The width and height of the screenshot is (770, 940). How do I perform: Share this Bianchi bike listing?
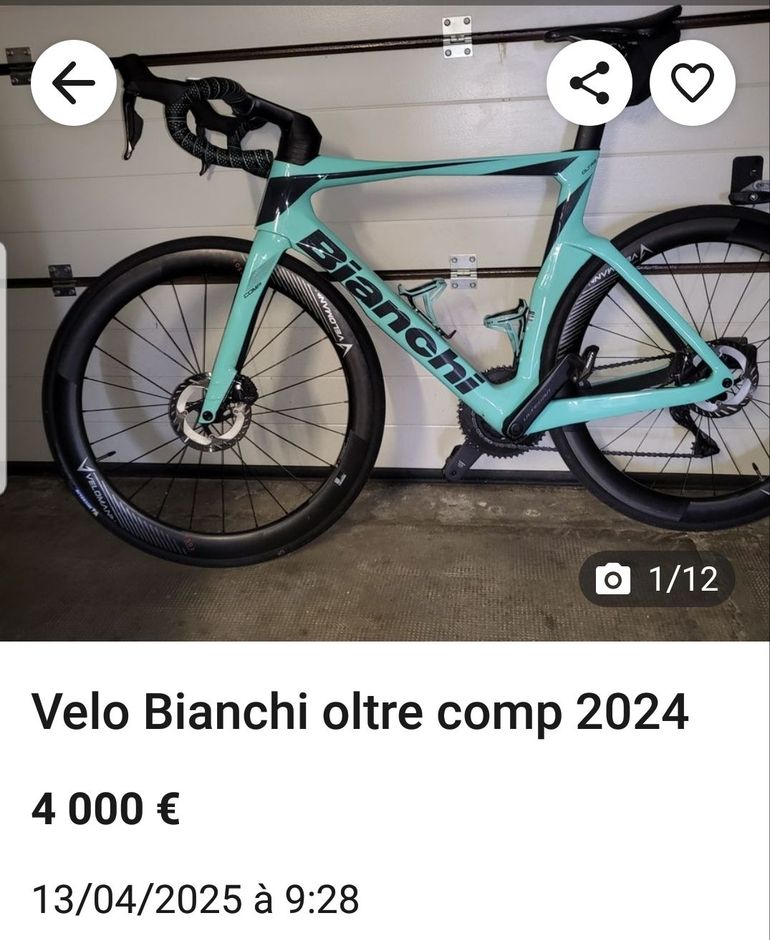click(589, 83)
